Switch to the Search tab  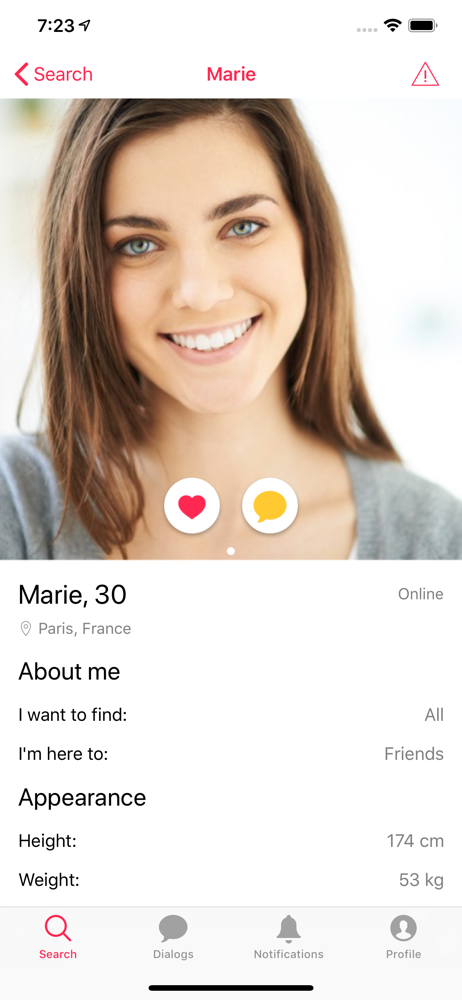point(57,938)
